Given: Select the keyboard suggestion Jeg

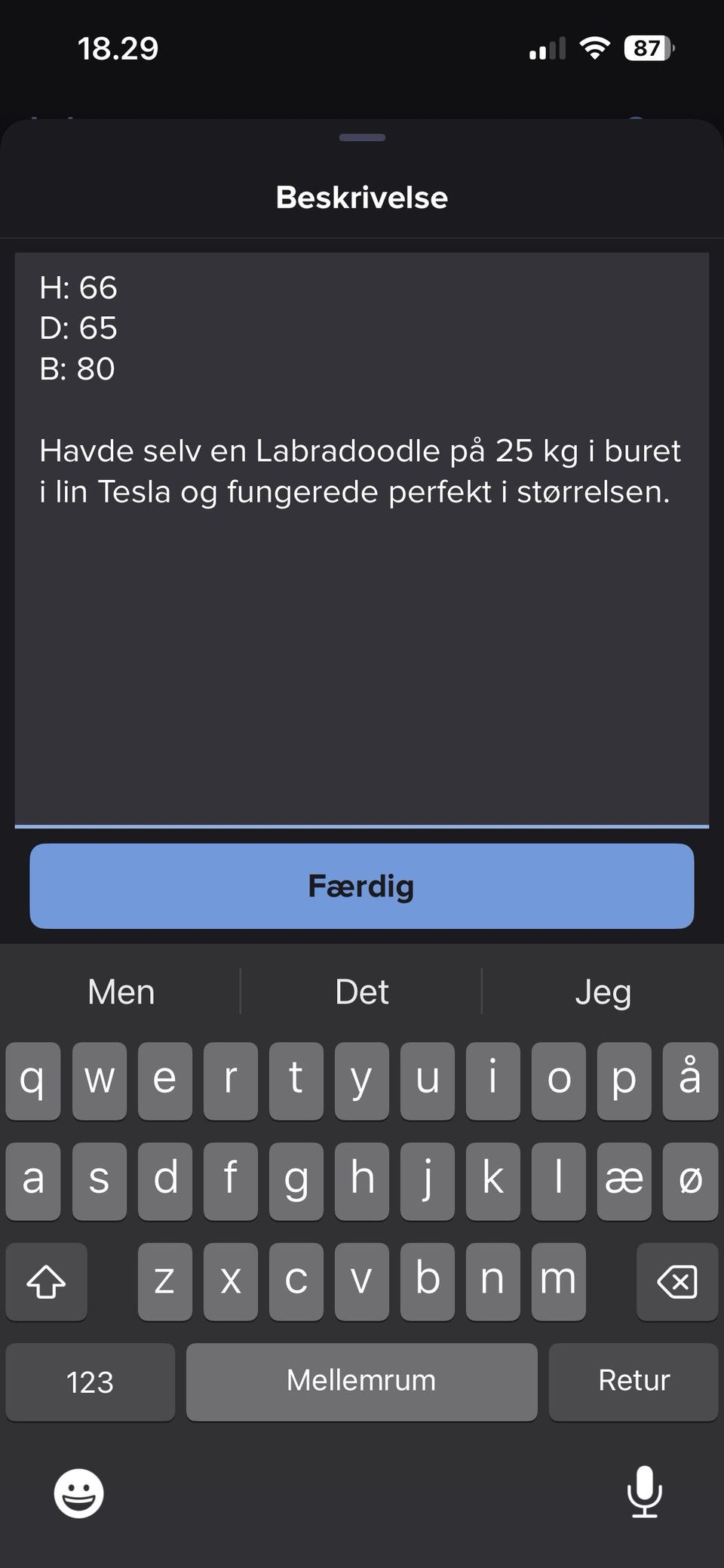Looking at the screenshot, I should (x=603, y=992).
